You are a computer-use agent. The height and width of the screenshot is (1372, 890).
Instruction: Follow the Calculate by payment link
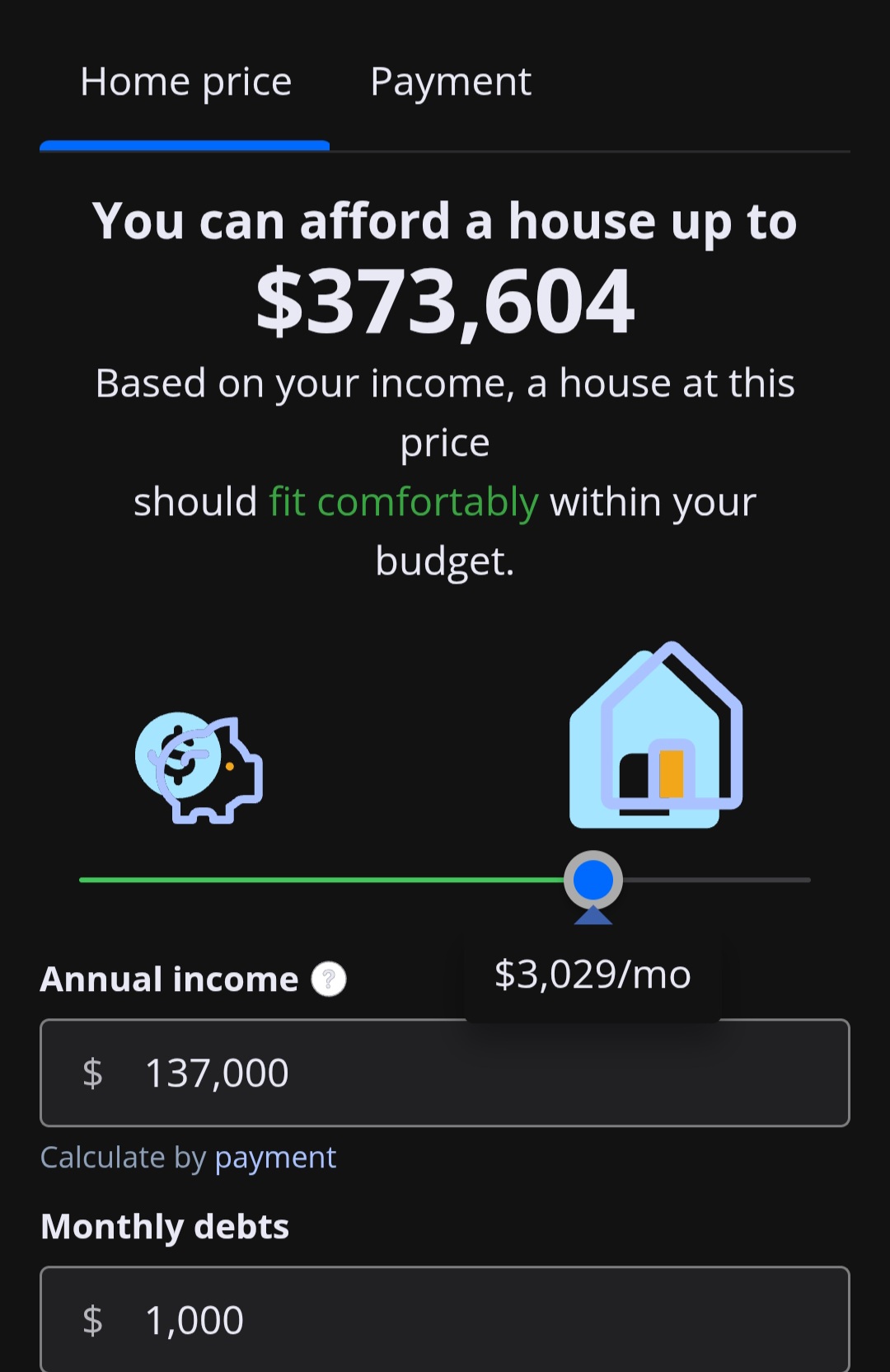pyautogui.click(x=275, y=1158)
